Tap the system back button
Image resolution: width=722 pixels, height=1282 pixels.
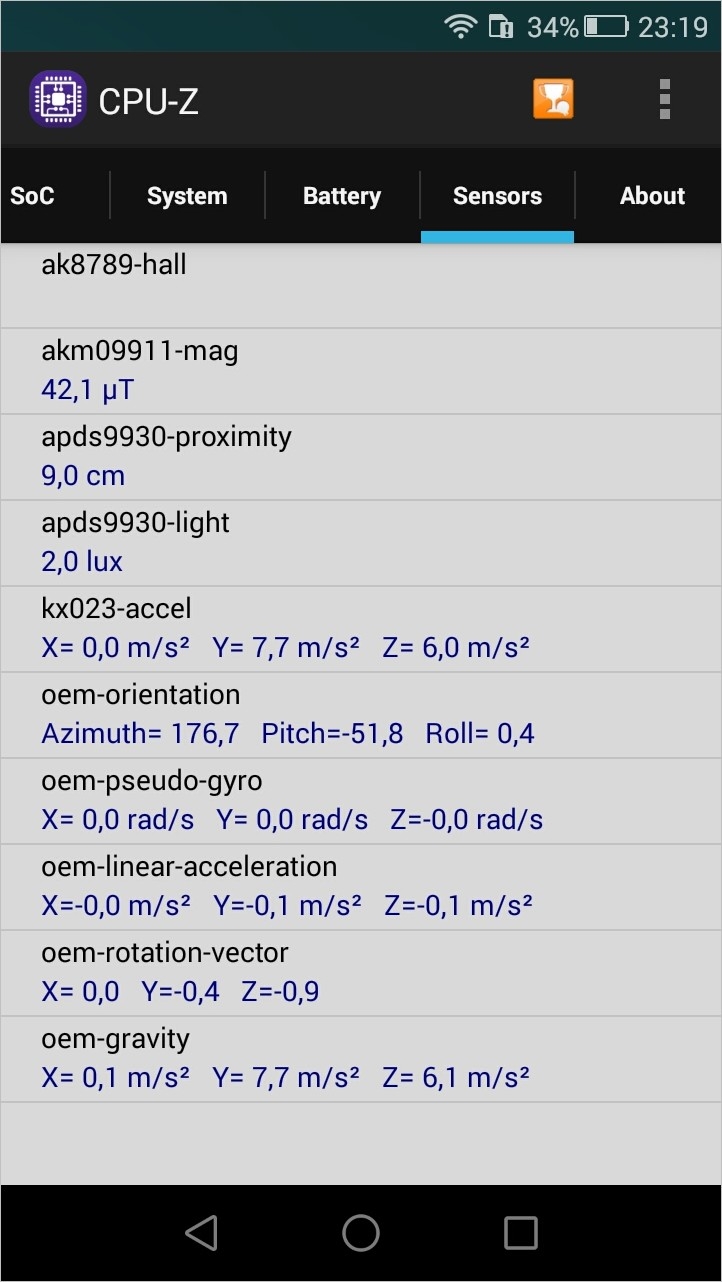201,1233
